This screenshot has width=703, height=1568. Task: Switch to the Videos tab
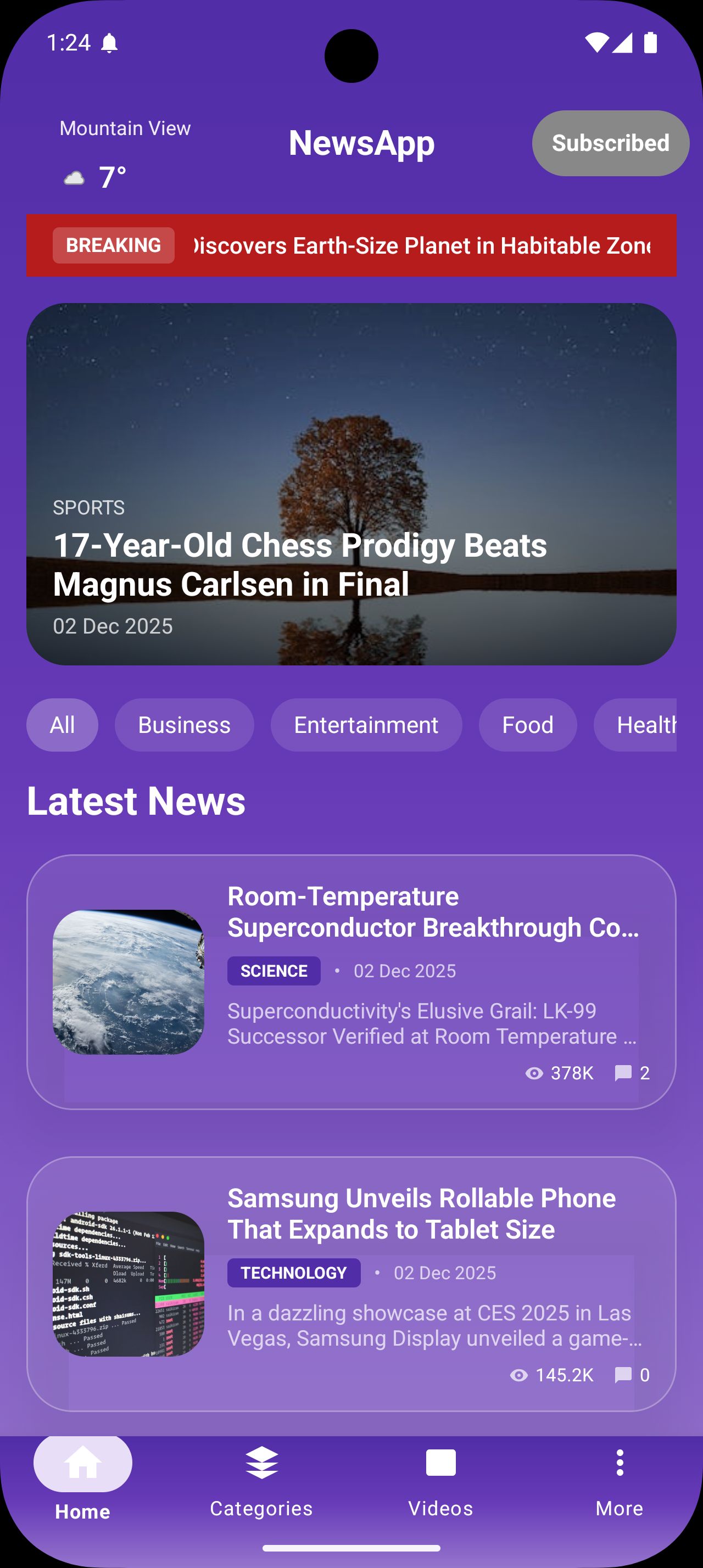(x=440, y=1479)
